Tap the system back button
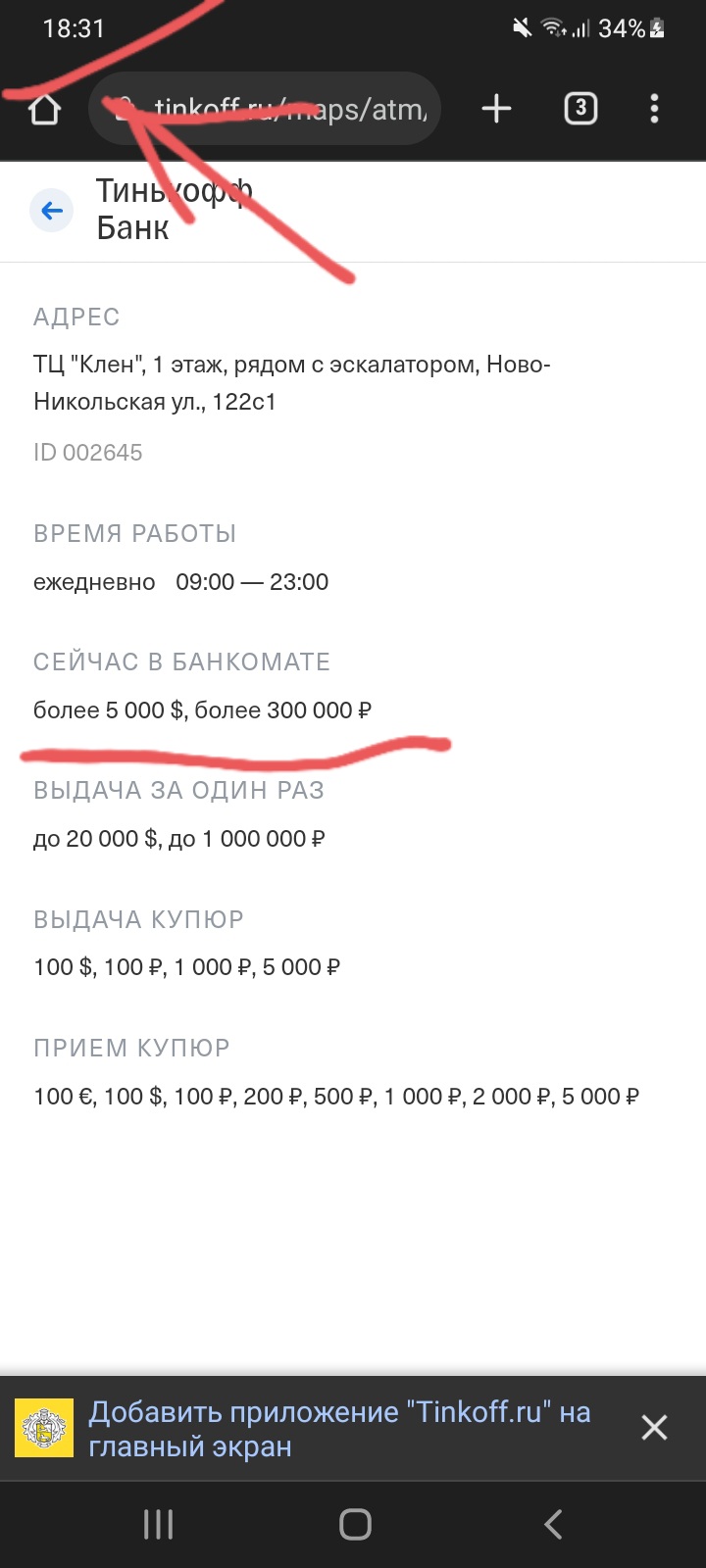The width and height of the screenshot is (706, 1568). [x=553, y=1524]
